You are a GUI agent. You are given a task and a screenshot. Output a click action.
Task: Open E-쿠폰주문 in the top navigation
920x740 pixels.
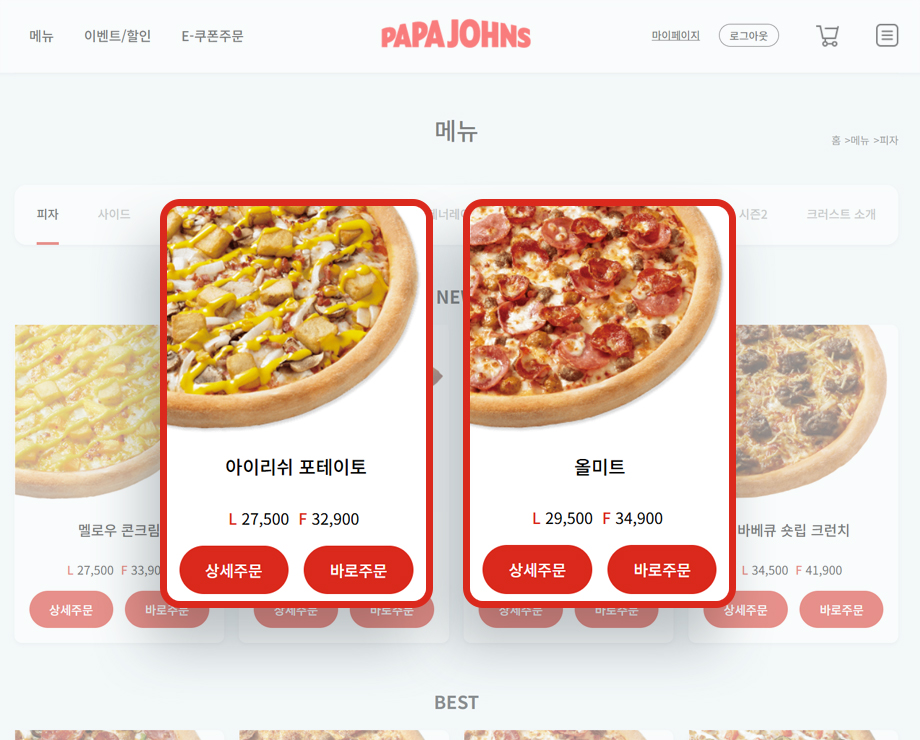(x=212, y=36)
